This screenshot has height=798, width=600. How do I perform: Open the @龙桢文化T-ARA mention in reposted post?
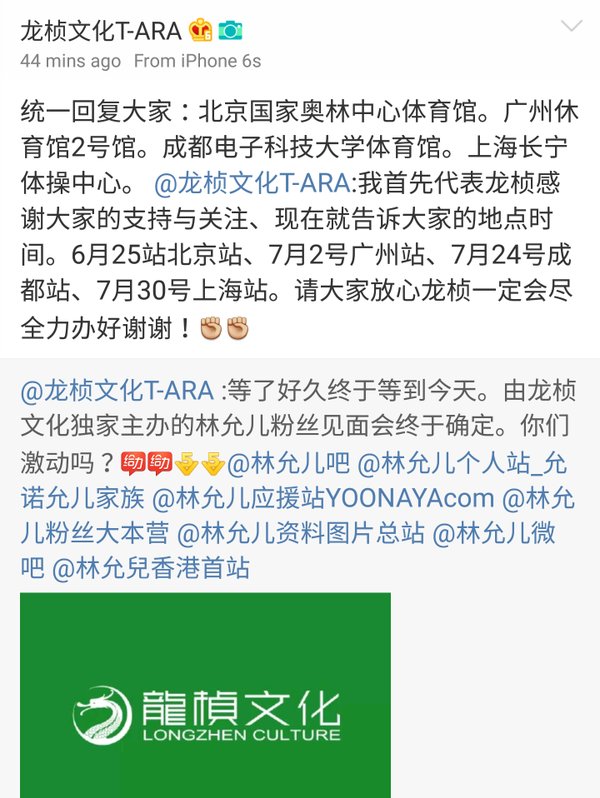tap(116, 391)
